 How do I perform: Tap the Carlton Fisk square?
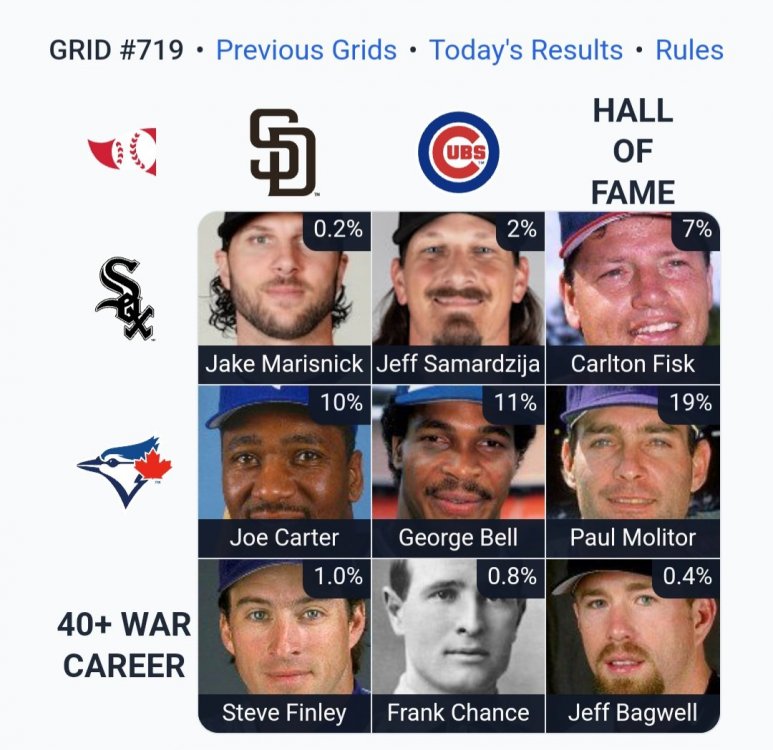coord(632,296)
